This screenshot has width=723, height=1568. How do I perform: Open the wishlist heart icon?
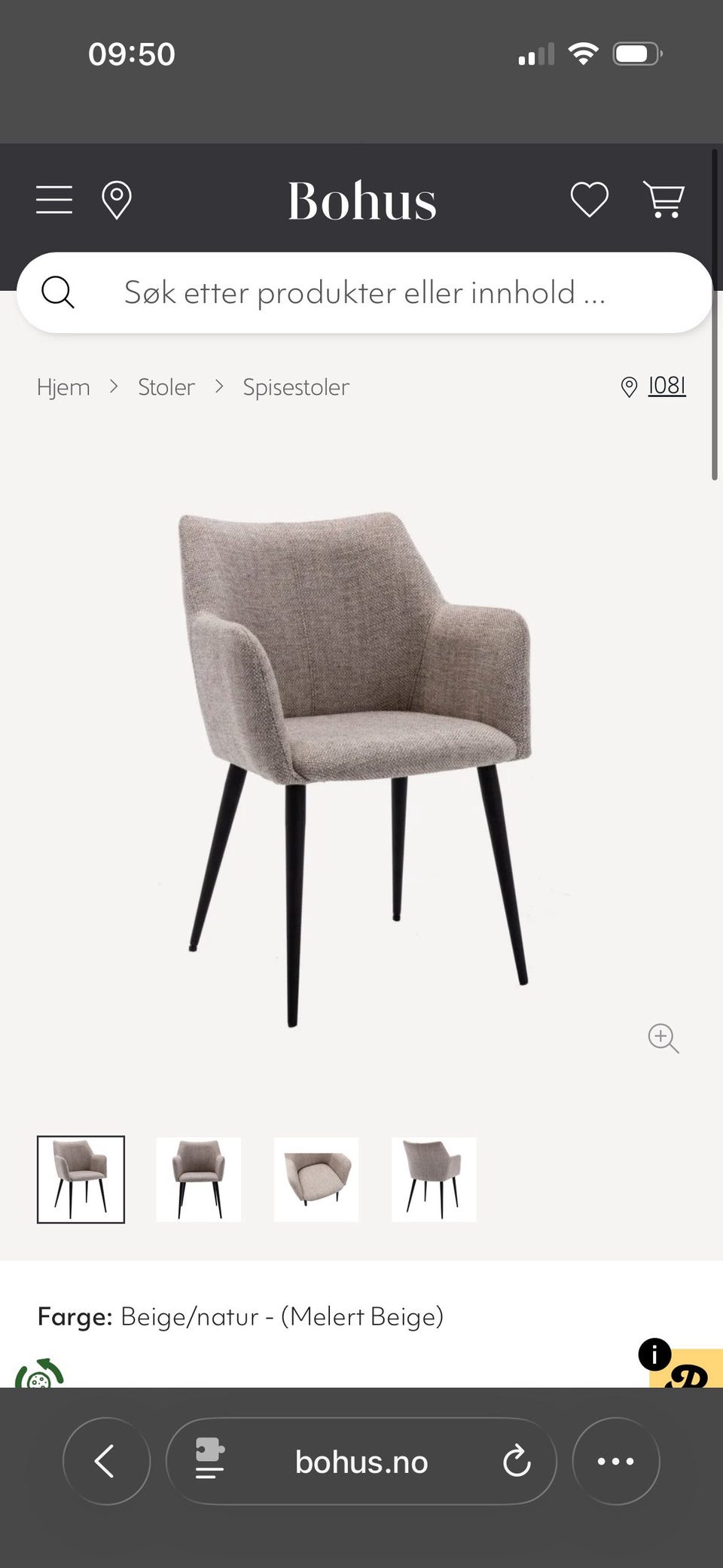click(x=589, y=200)
